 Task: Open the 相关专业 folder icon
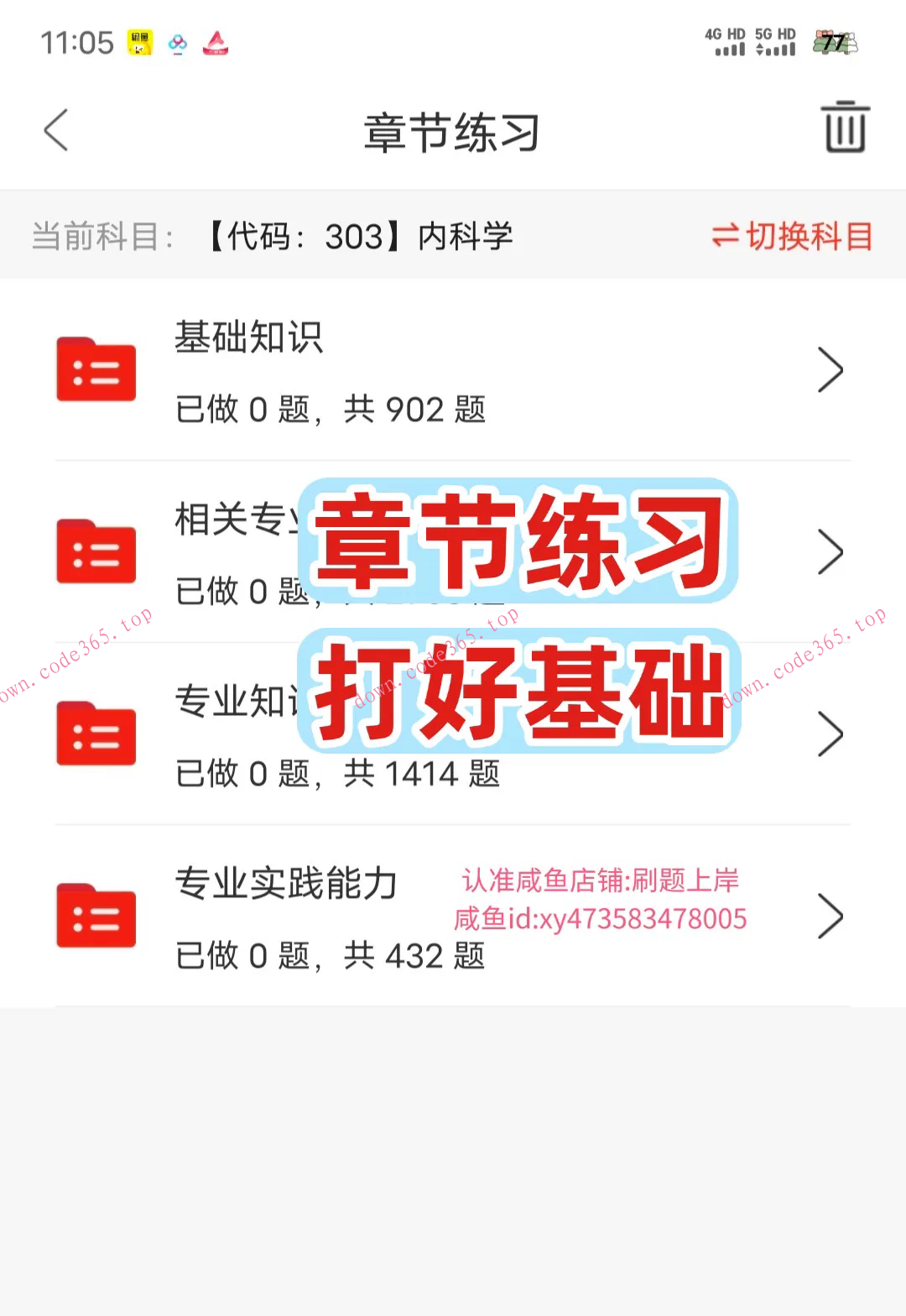[96, 551]
